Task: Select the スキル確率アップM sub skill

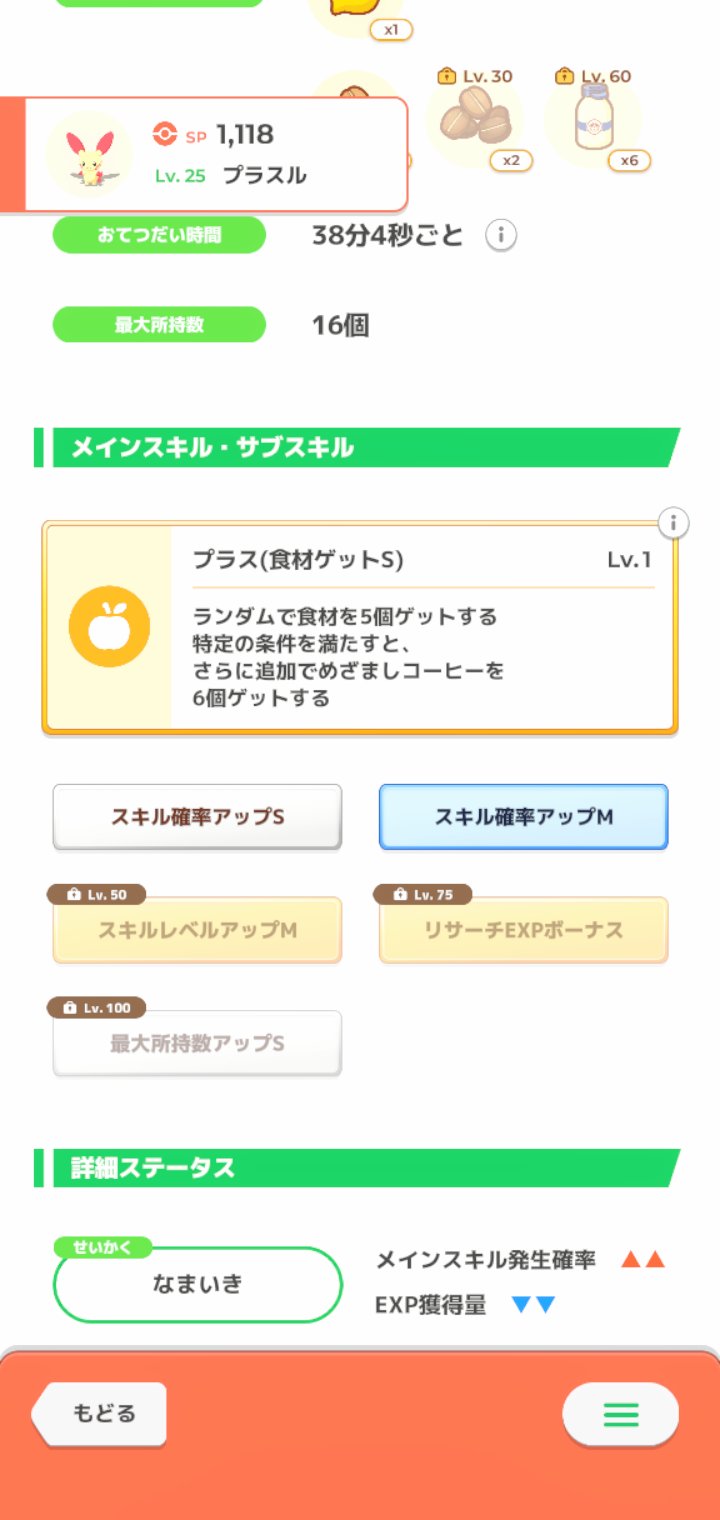Action: pyautogui.click(x=523, y=817)
